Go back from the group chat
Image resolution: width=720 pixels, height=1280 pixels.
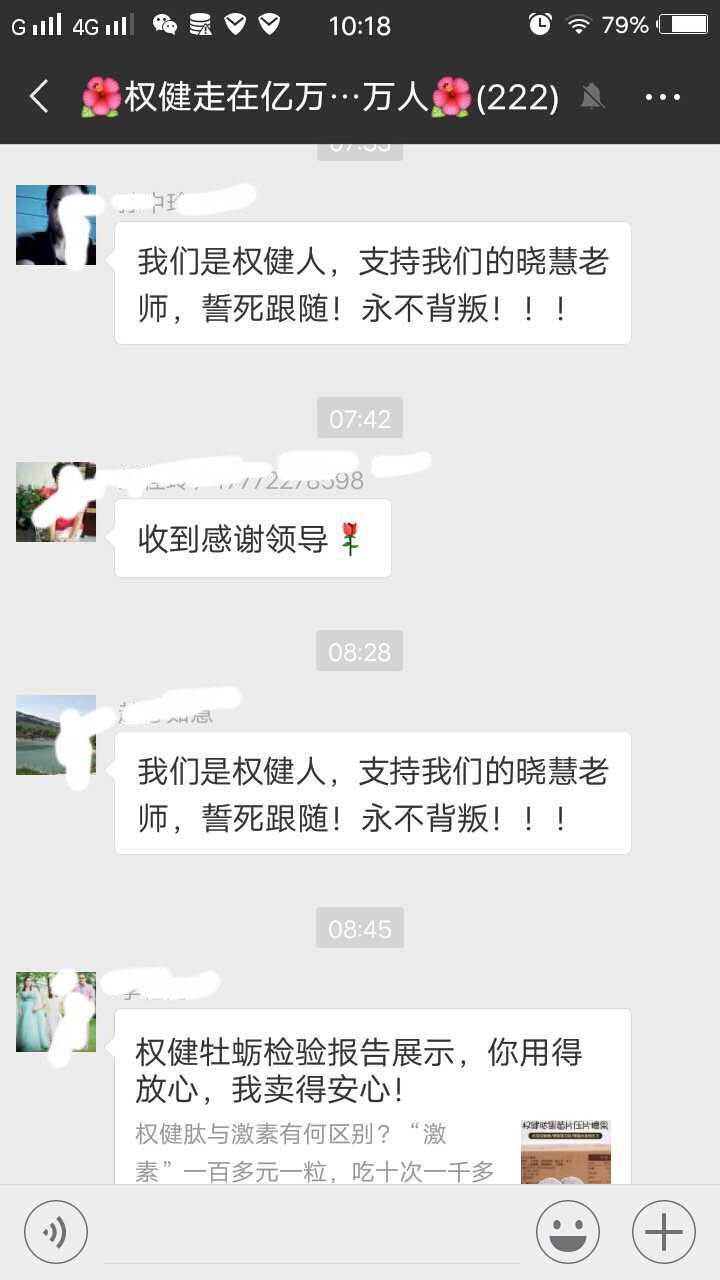pyautogui.click(x=40, y=97)
